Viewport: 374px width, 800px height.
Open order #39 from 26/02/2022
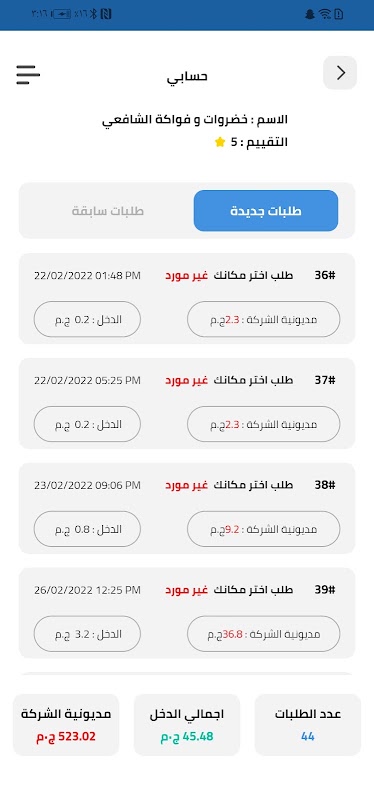click(187, 613)
